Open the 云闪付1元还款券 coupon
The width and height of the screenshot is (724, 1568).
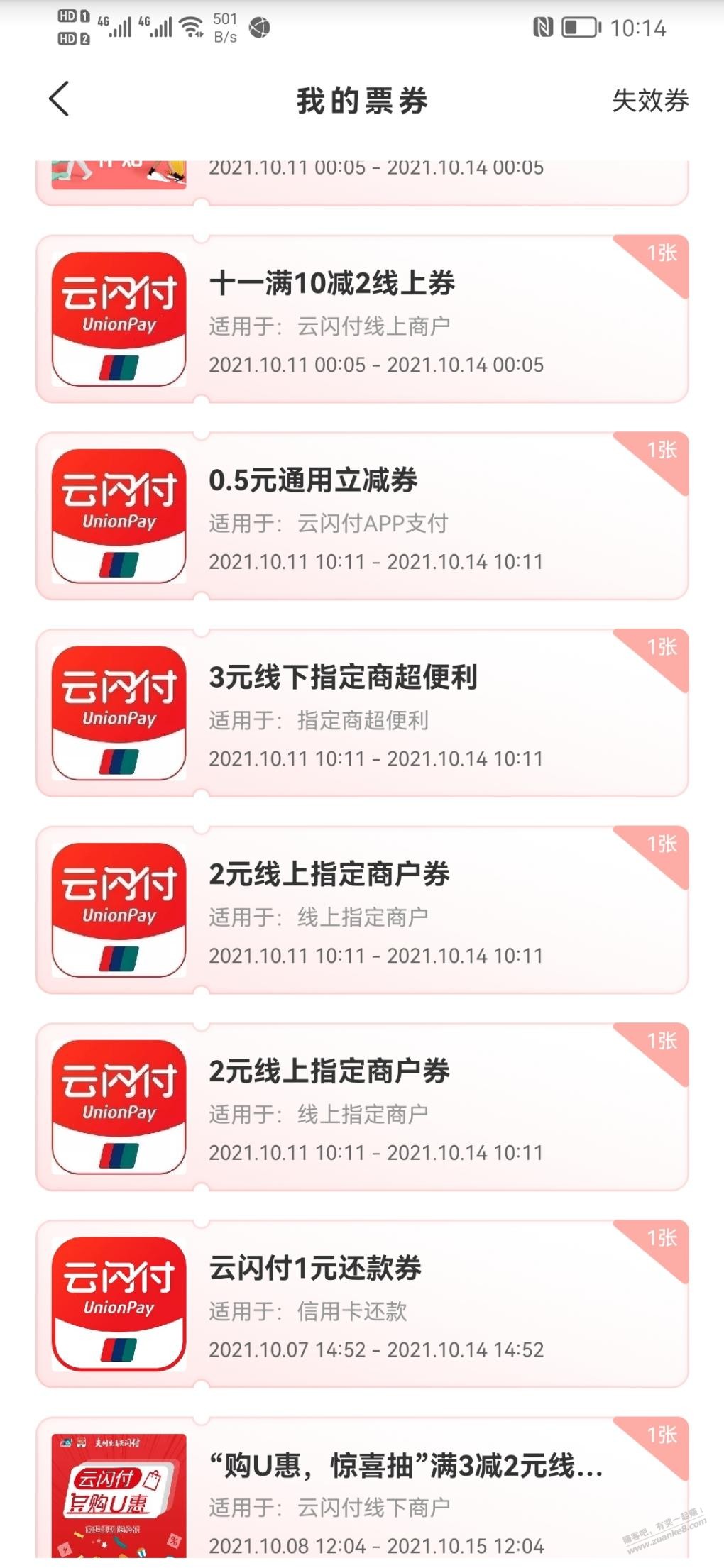362,1304
